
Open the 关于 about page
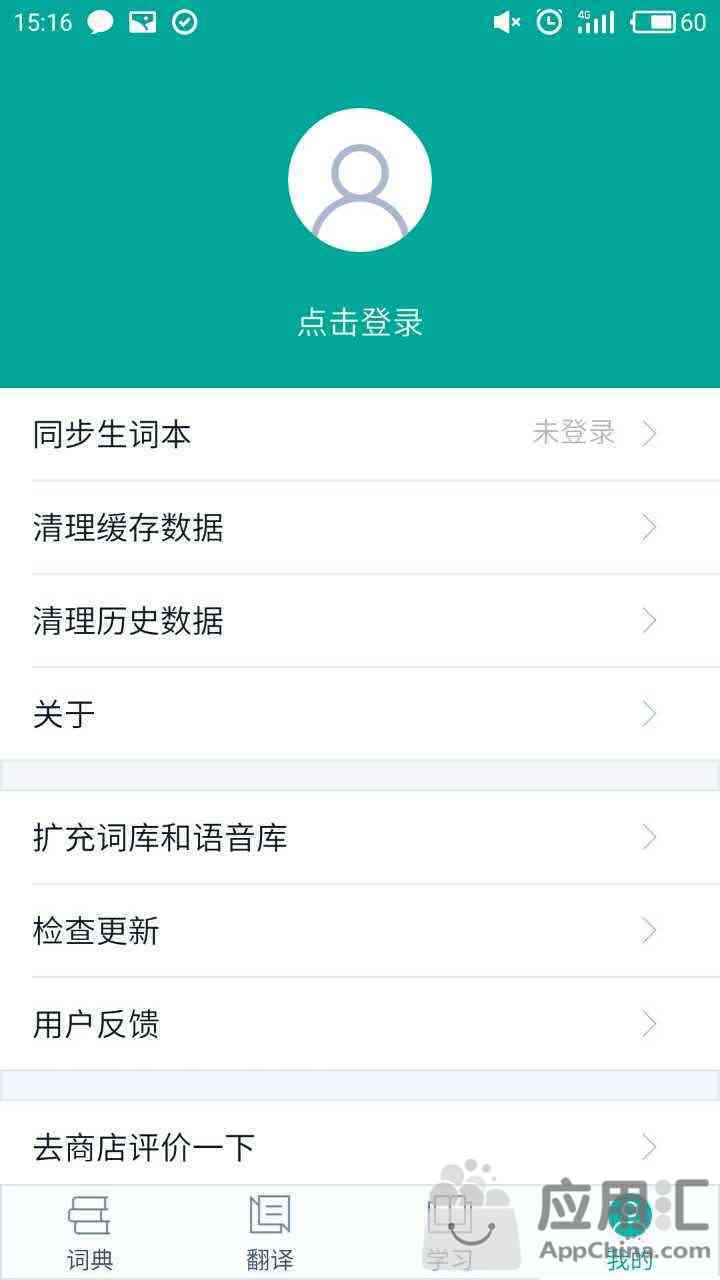[360, 714]
